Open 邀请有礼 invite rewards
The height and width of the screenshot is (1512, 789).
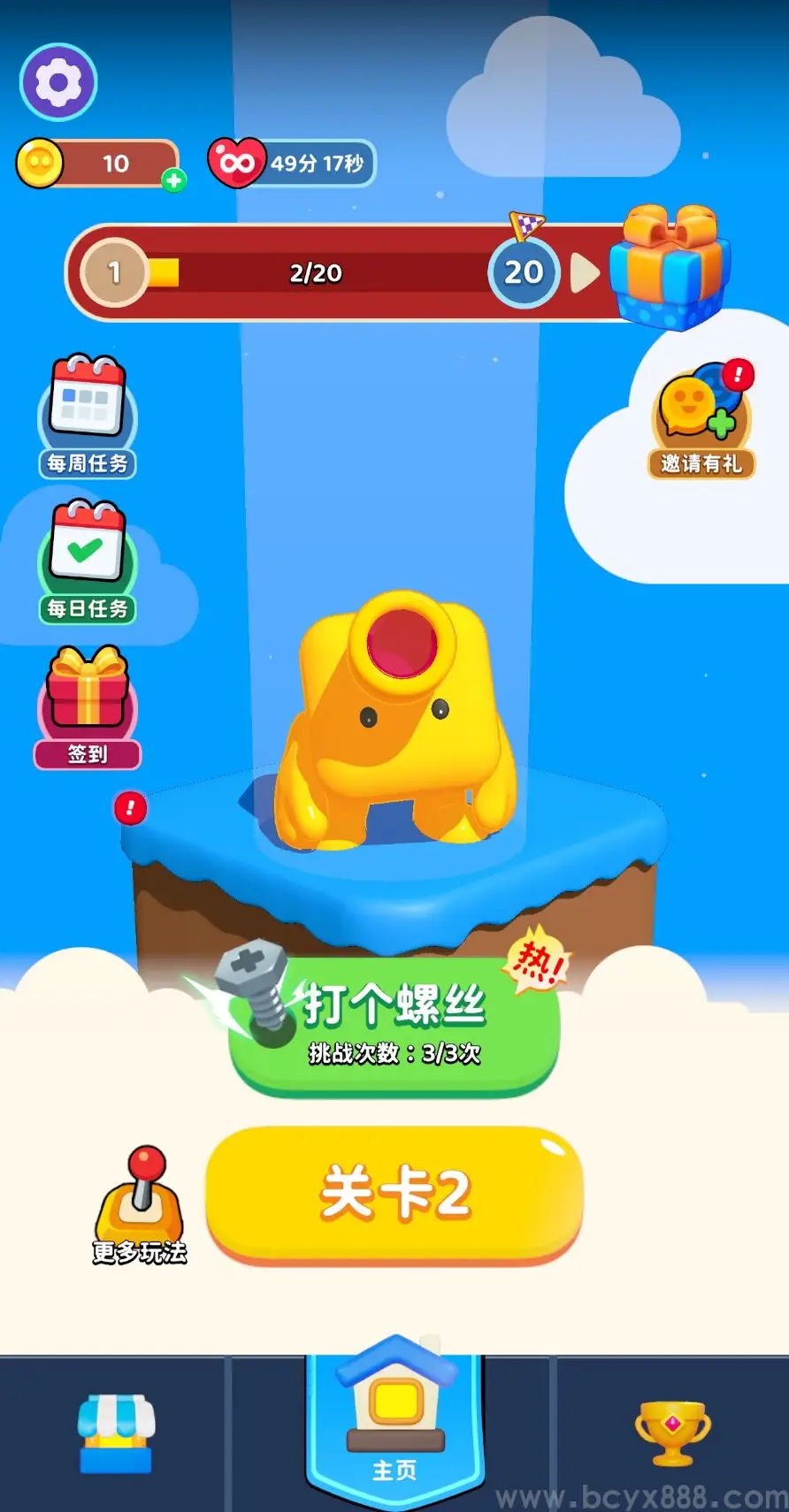[701, 420]
